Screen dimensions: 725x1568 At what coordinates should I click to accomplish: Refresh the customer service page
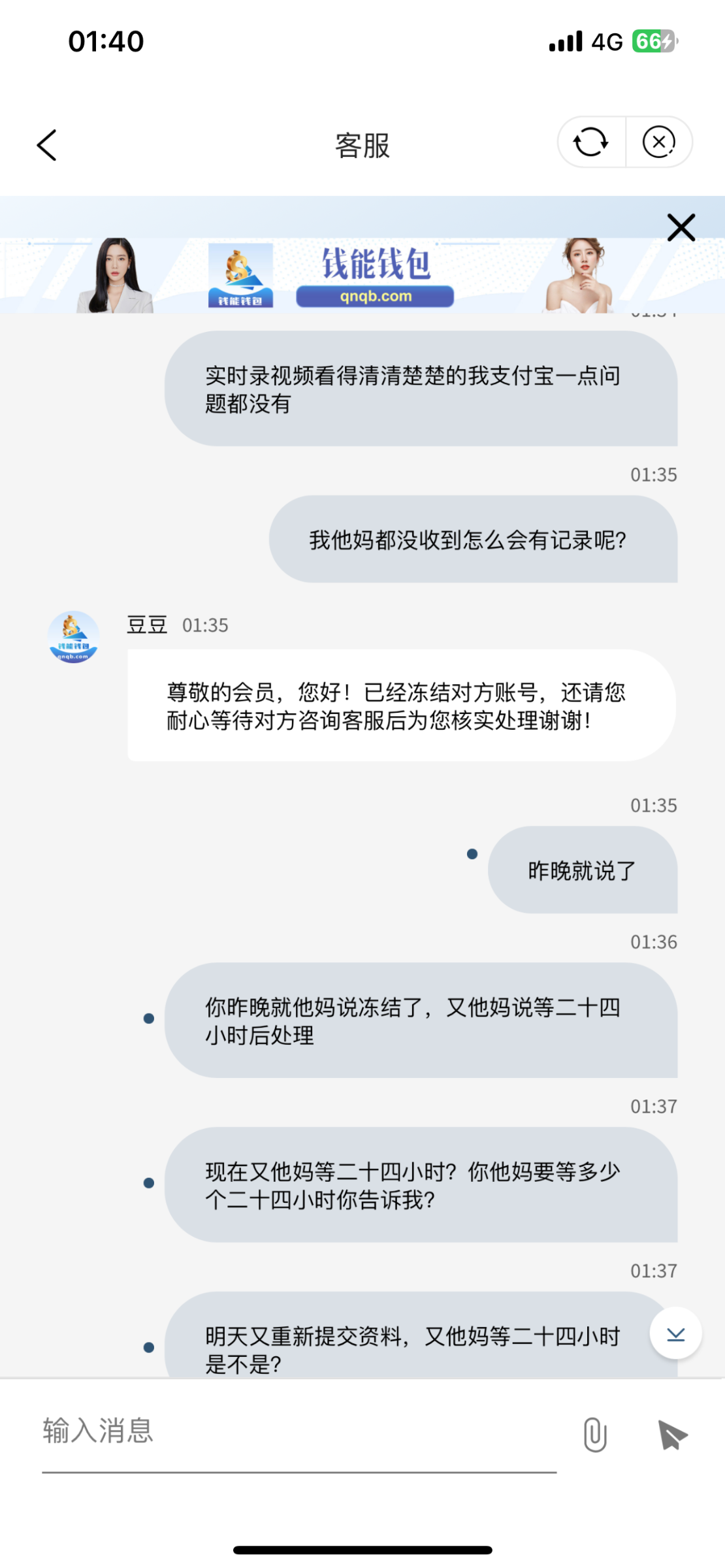point(591,142)
